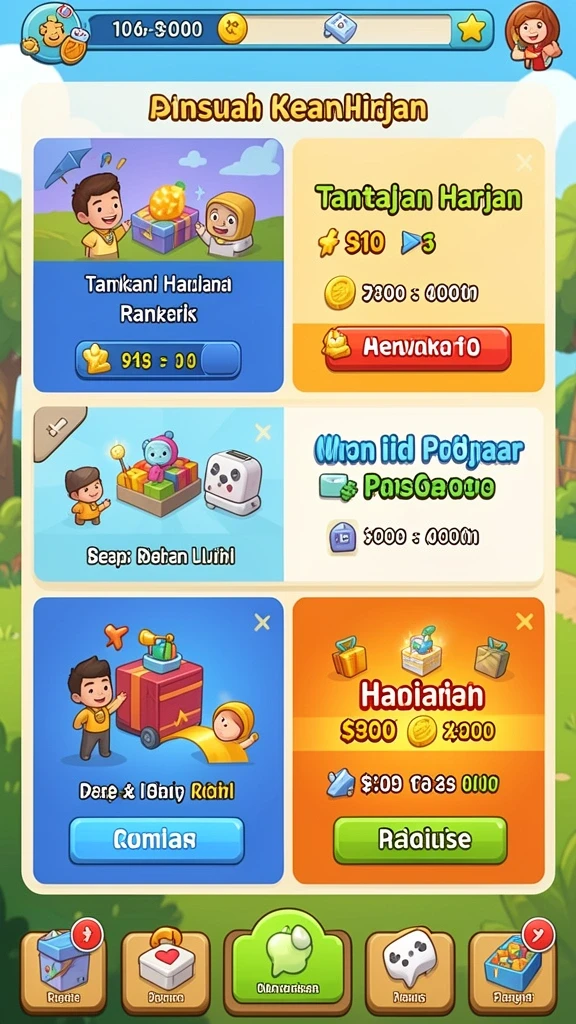Viewport: 576px width, 1024px height.
Task: Close the blue gift cart card
Action: [x=262, y=622]
